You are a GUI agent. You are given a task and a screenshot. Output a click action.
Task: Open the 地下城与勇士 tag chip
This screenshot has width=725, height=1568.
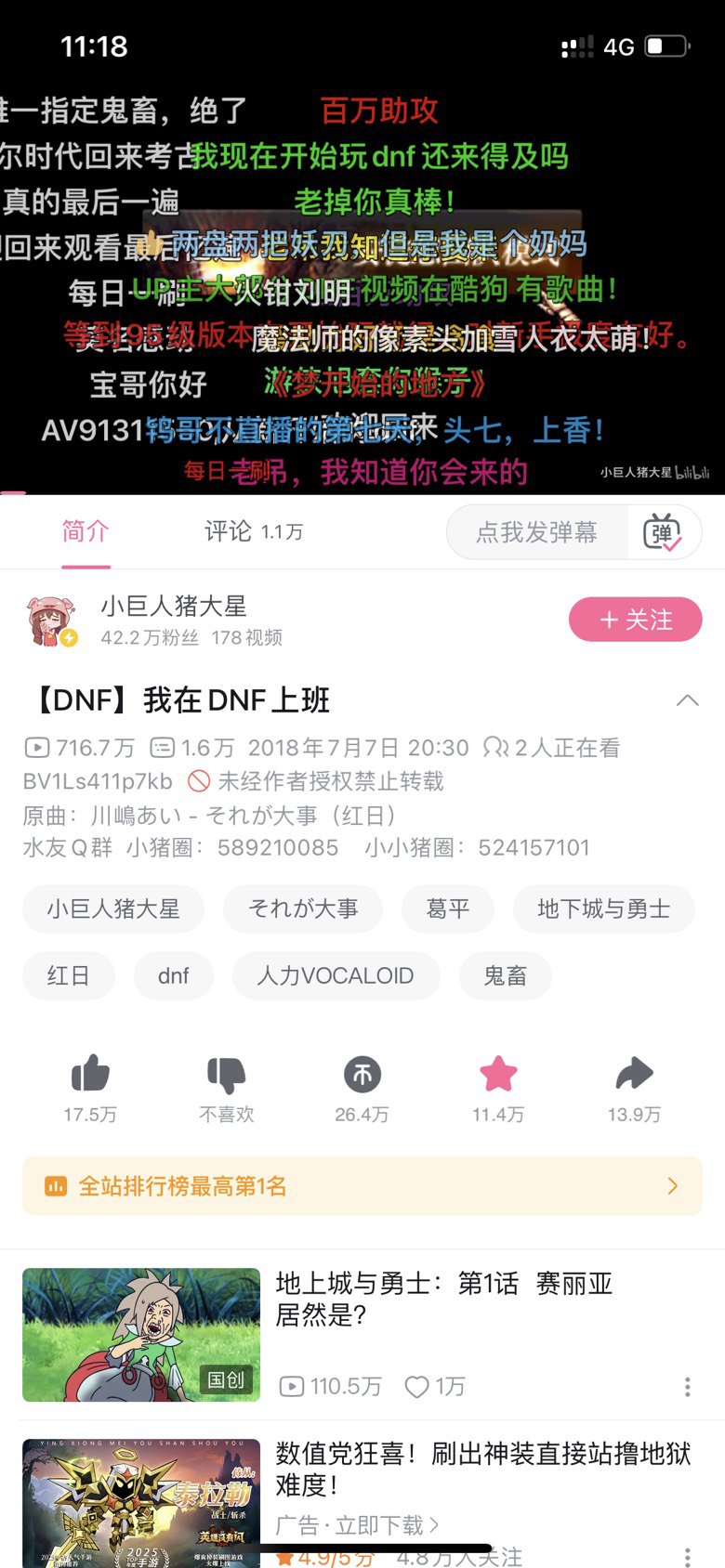603,908
